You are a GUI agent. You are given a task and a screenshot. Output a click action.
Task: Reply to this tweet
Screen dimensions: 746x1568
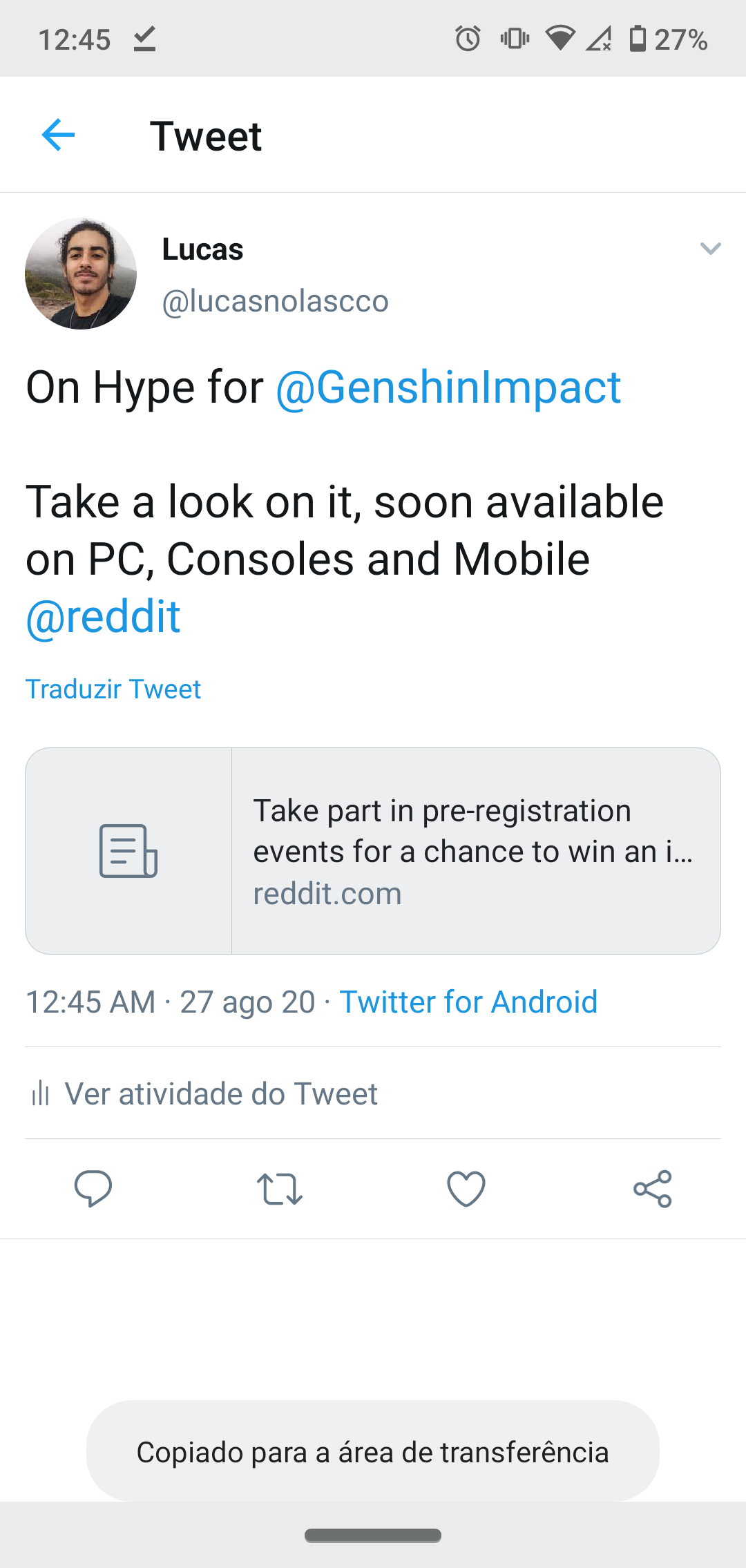(93, 1189)
